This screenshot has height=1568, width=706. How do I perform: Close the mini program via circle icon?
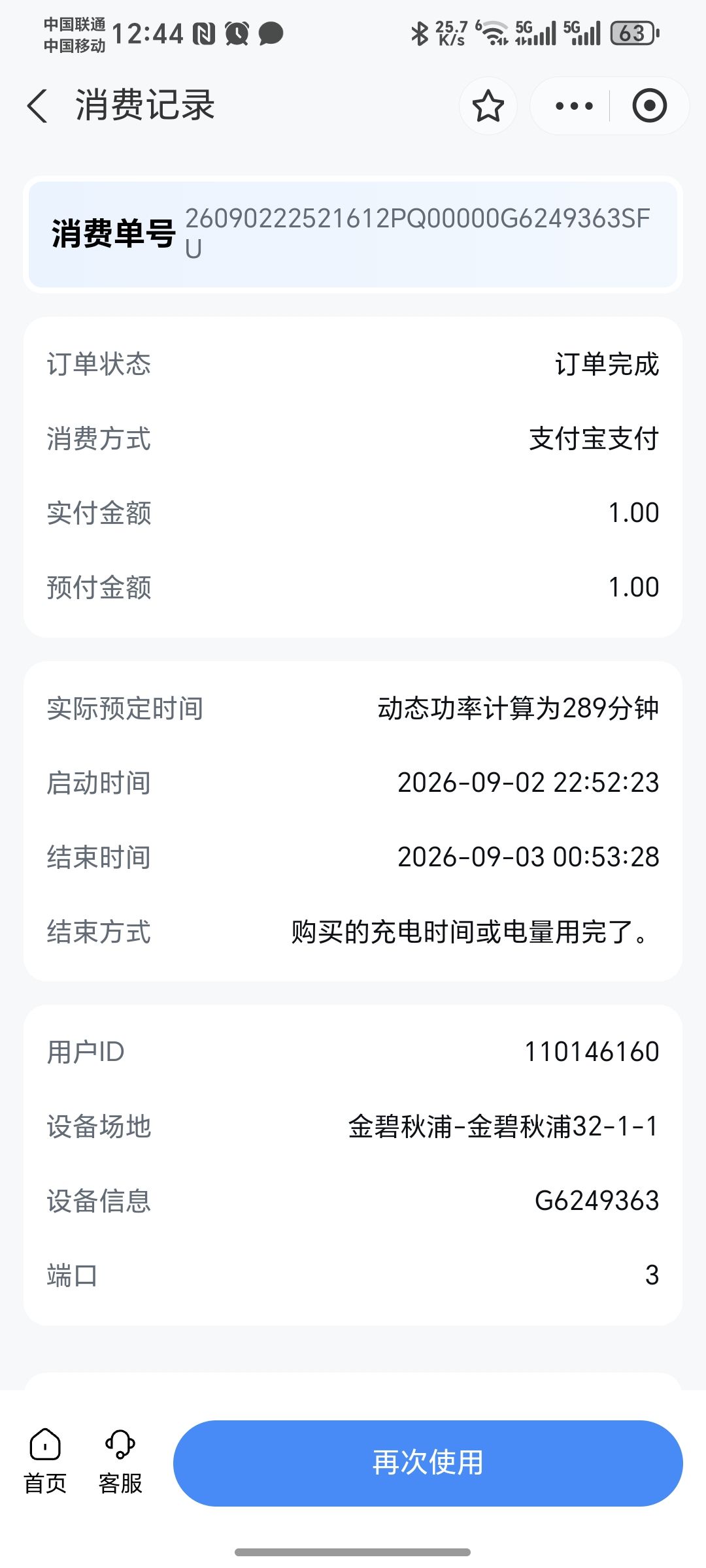(649, 106)
